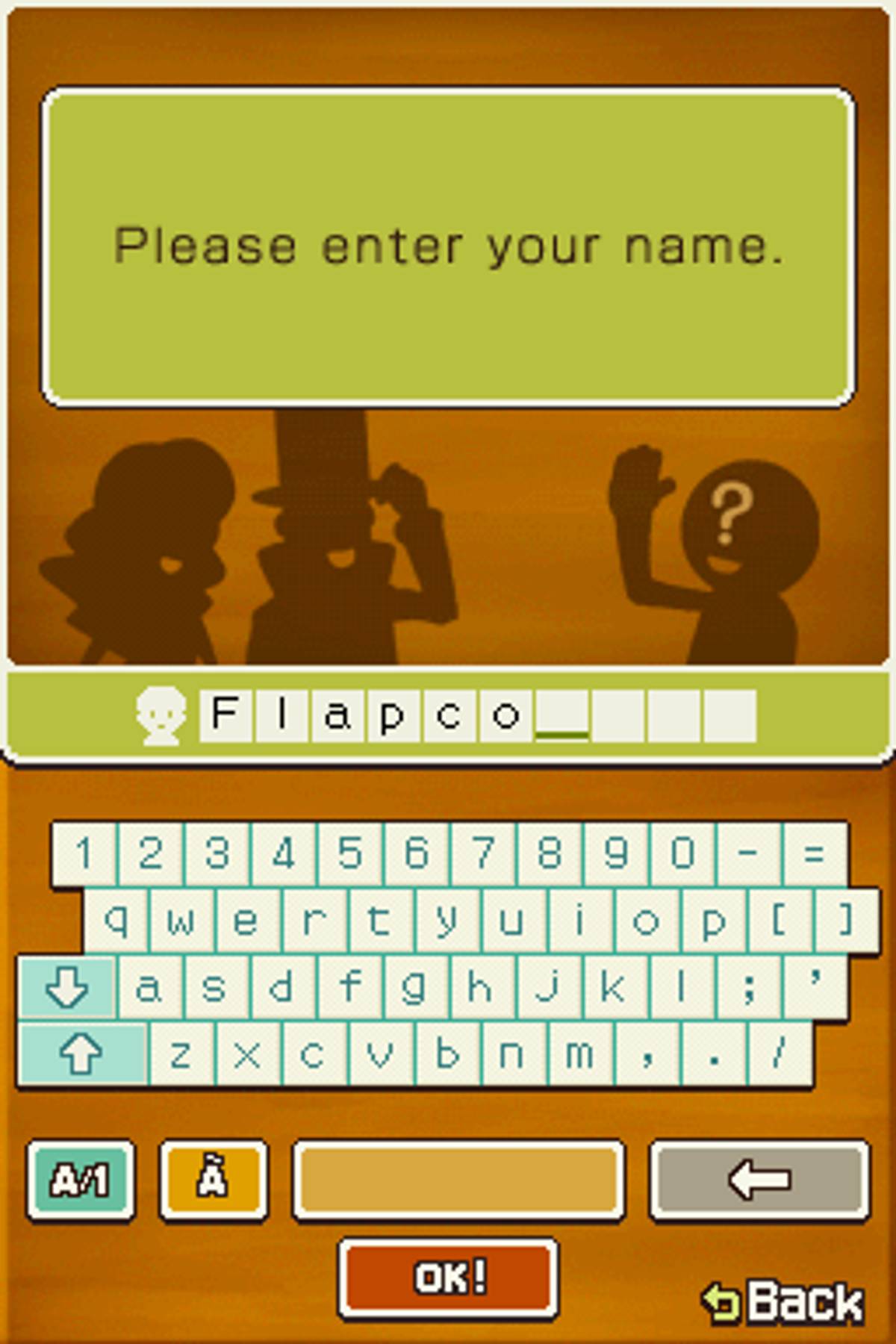Type the letter m
Screen dimensions: 896x1344
pyautogui.click(x=580, y=1054)
